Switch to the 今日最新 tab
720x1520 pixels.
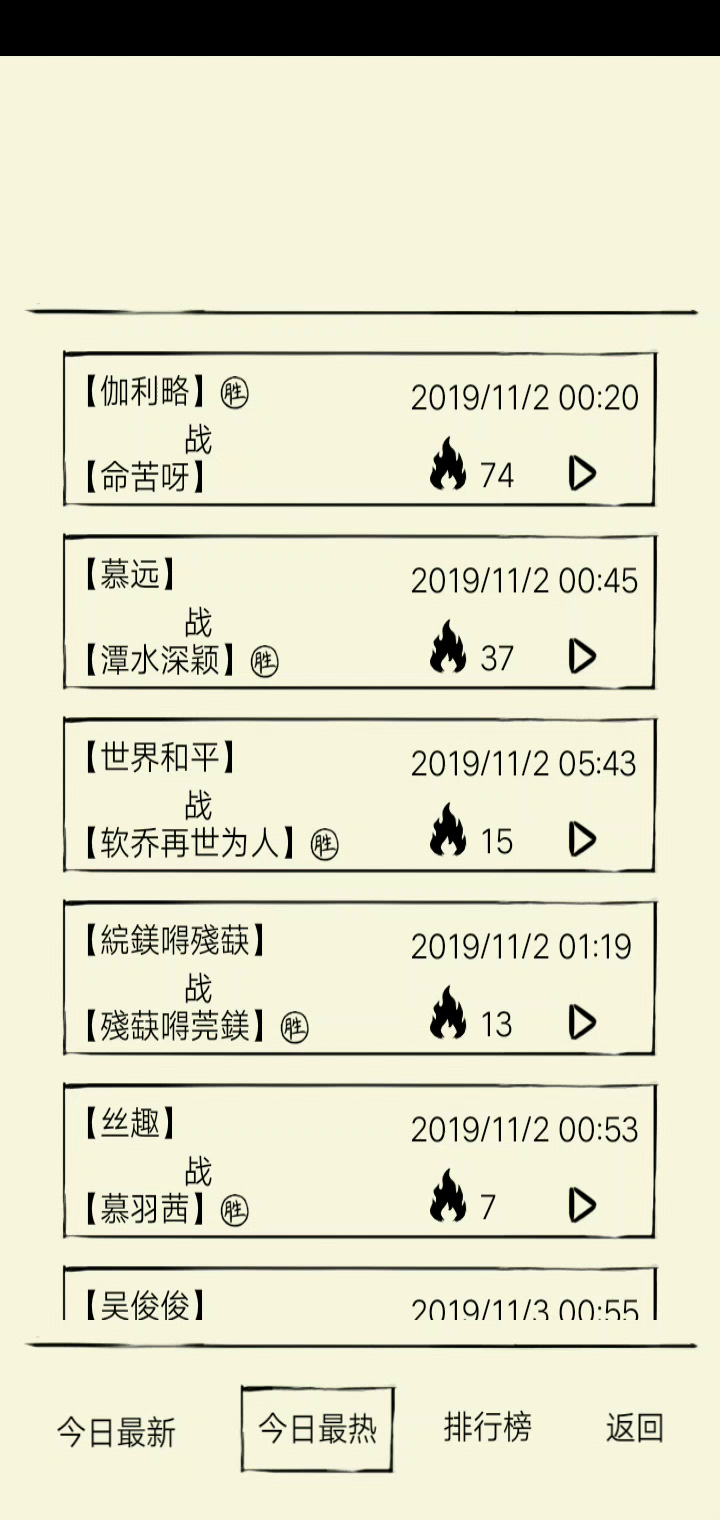point(116,1432)
